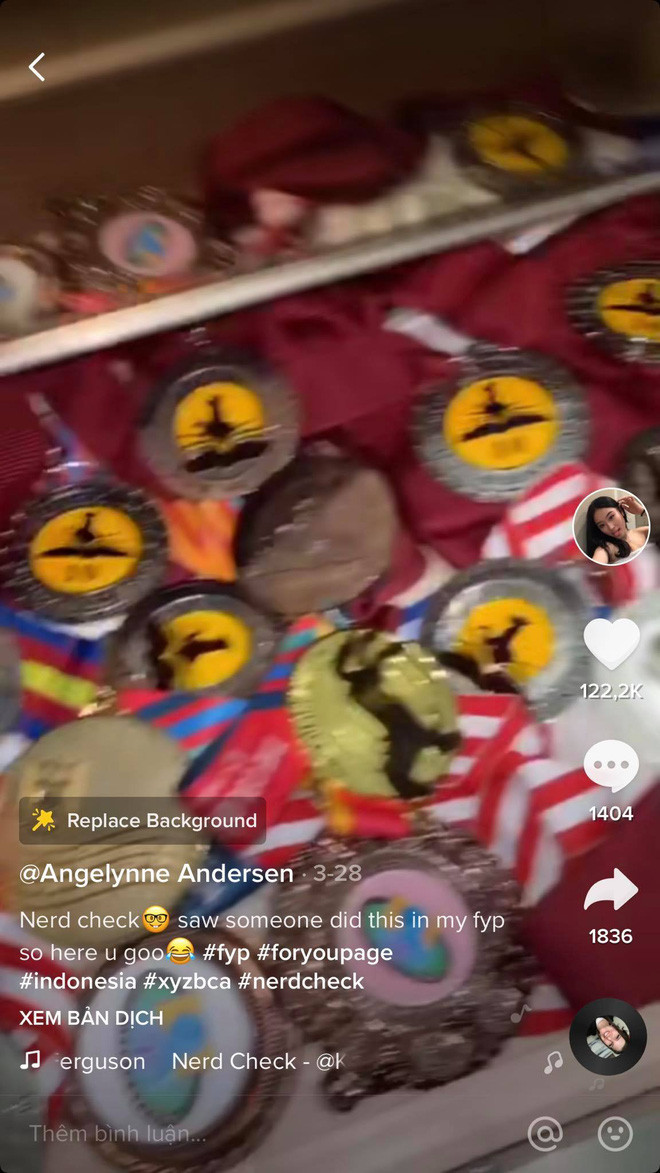Tap the Replace Background effect chip
This screenshot has height=1173, width=660.
point(142,821)
